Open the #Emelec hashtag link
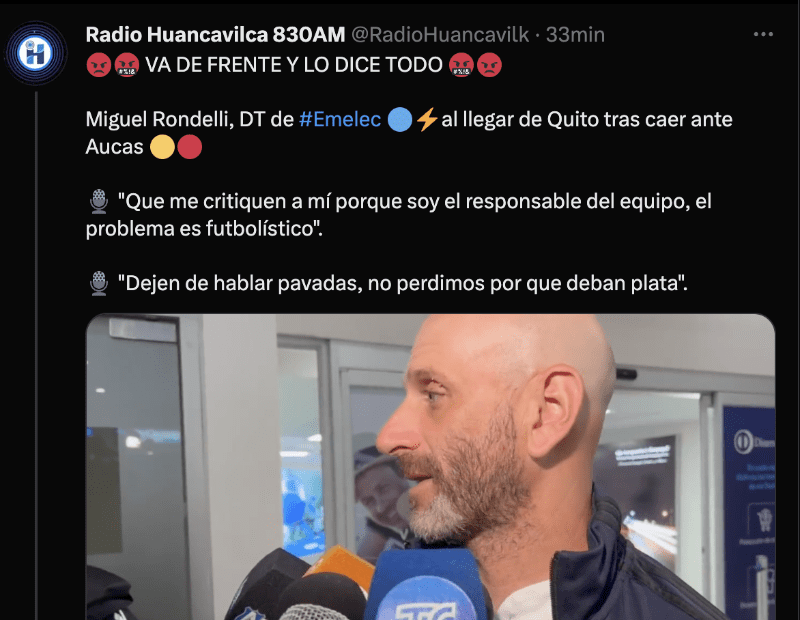This screenshot has height=620, width=800. click(339, 120)
